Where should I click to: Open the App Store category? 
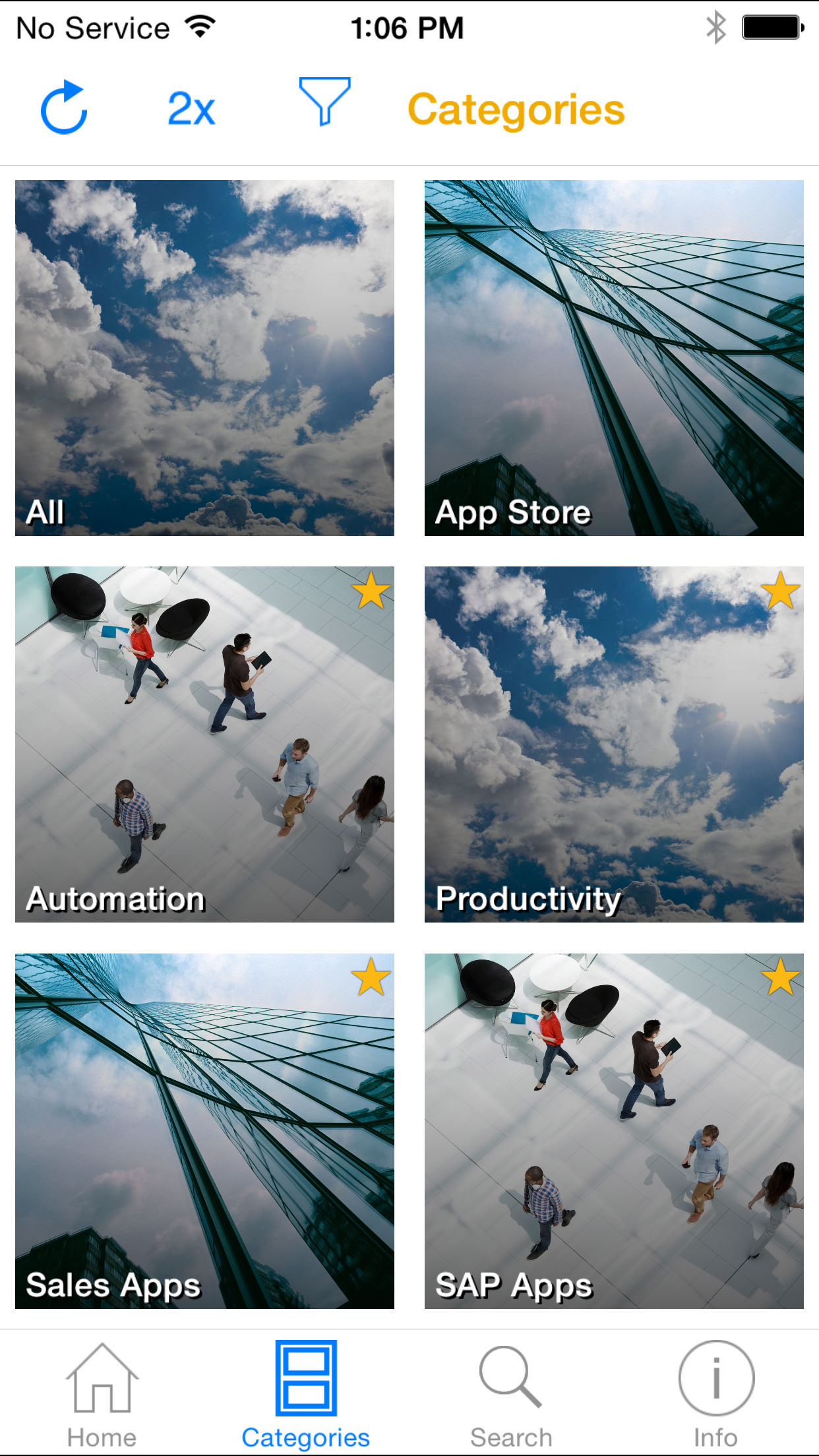[x=614, y=357]
